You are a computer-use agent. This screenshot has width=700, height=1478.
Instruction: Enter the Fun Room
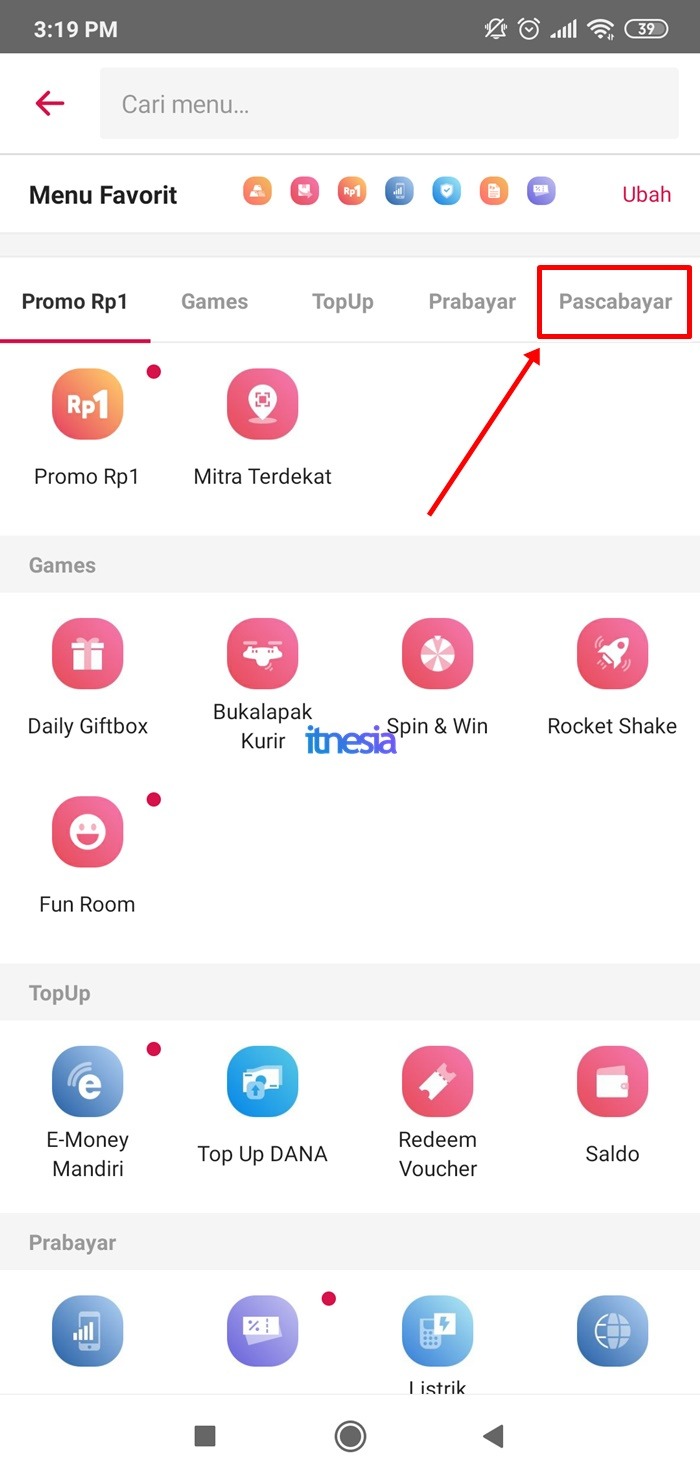coord(87,832)
